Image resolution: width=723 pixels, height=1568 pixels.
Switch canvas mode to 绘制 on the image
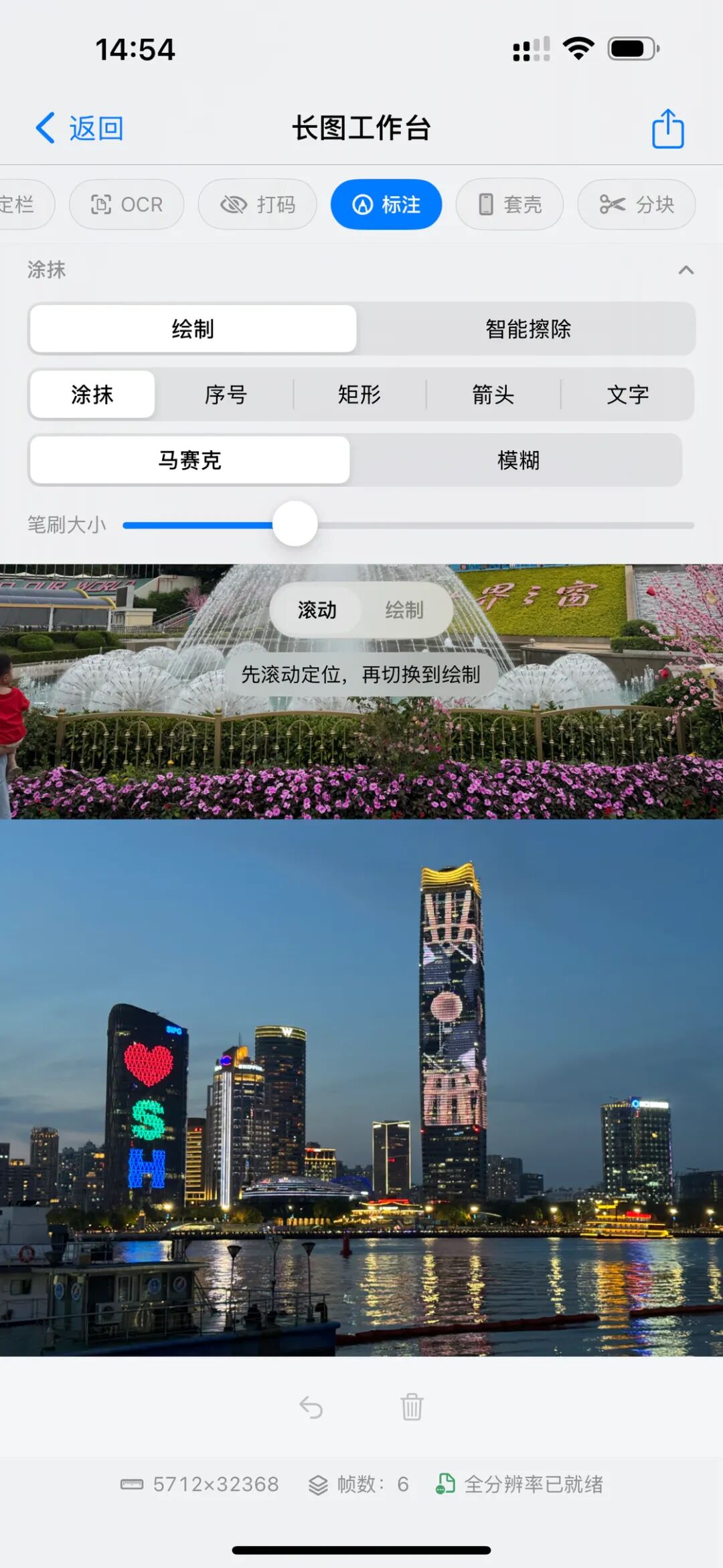pos(404,610)
